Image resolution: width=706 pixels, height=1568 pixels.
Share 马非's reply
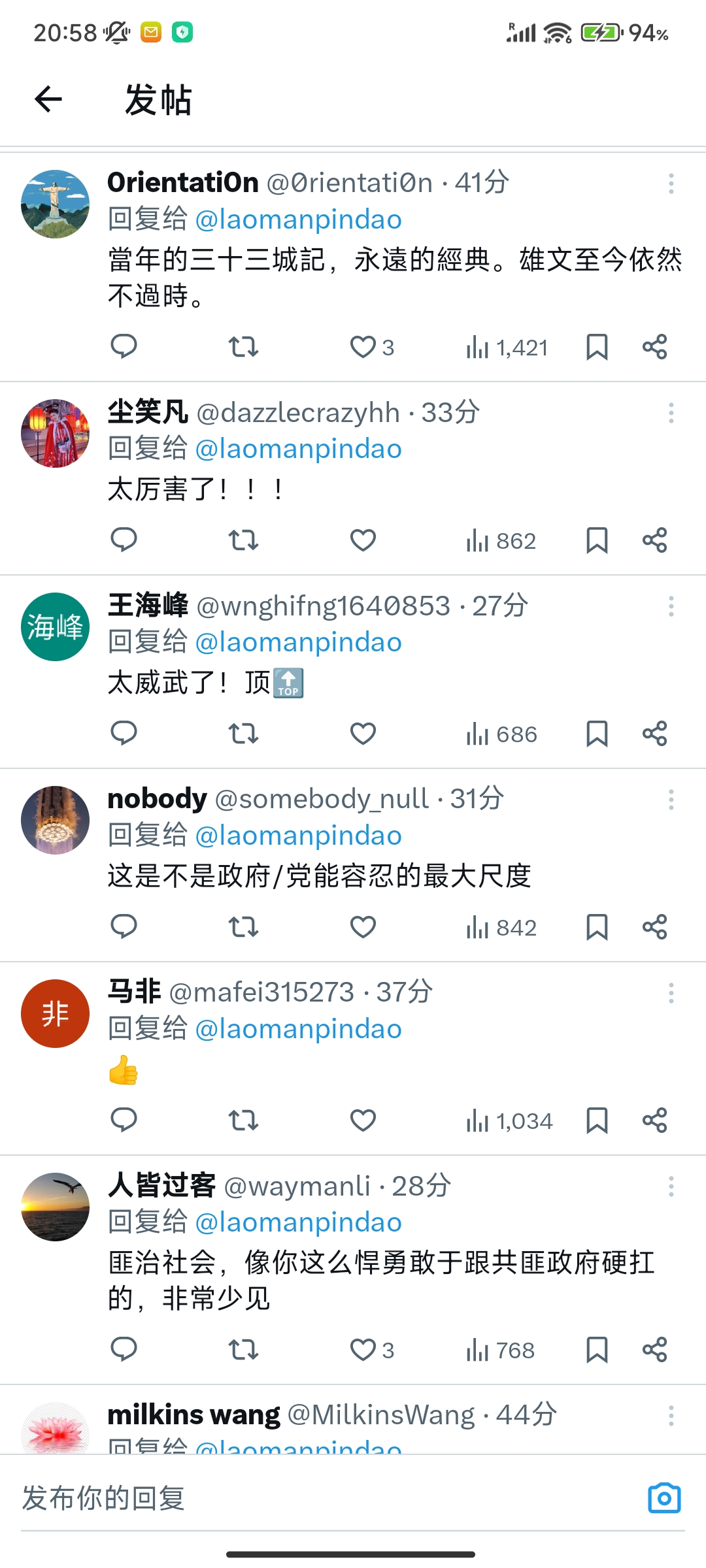tap(654, 1120)
